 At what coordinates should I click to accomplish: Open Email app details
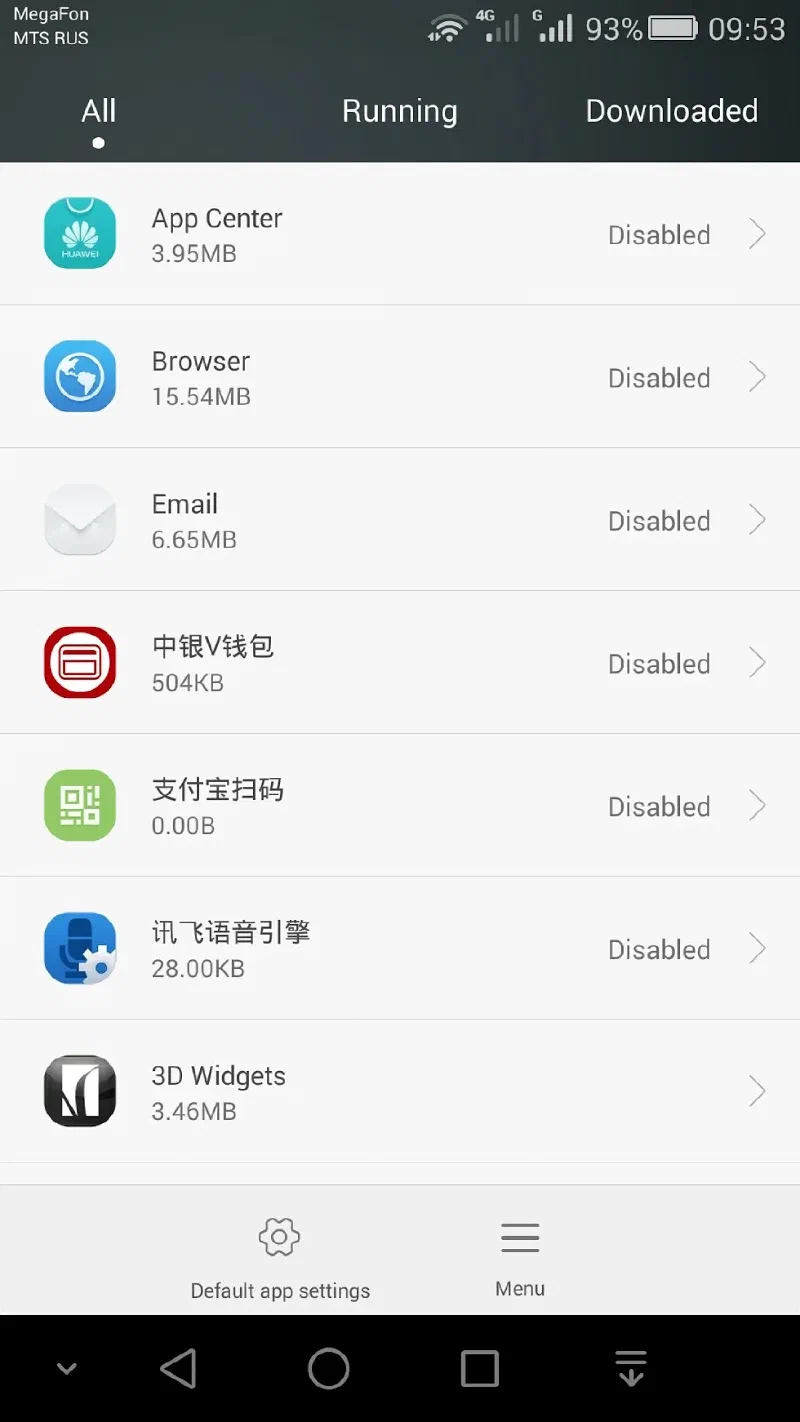point(400,520)
